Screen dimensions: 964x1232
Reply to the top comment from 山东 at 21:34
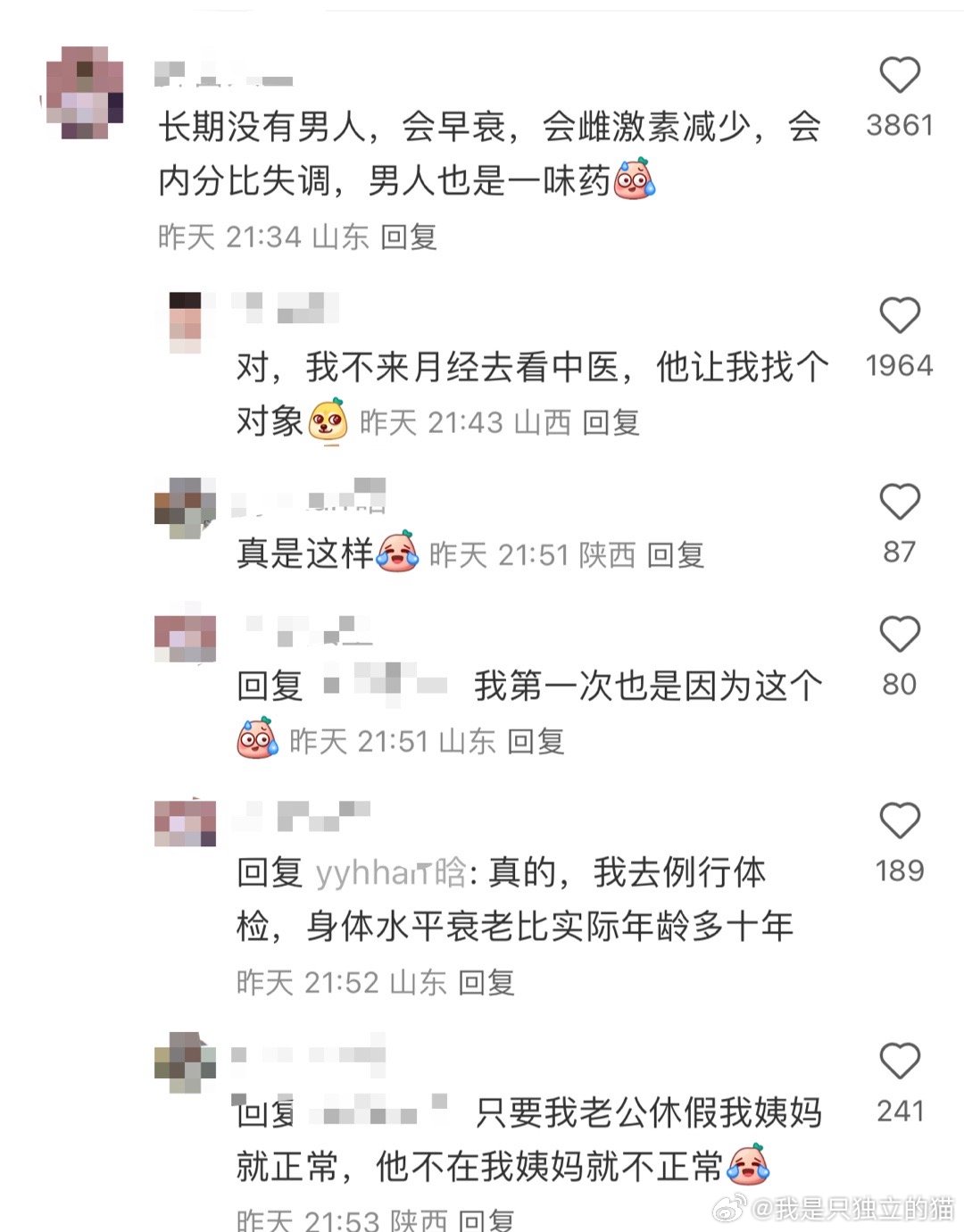coord(408,237)
